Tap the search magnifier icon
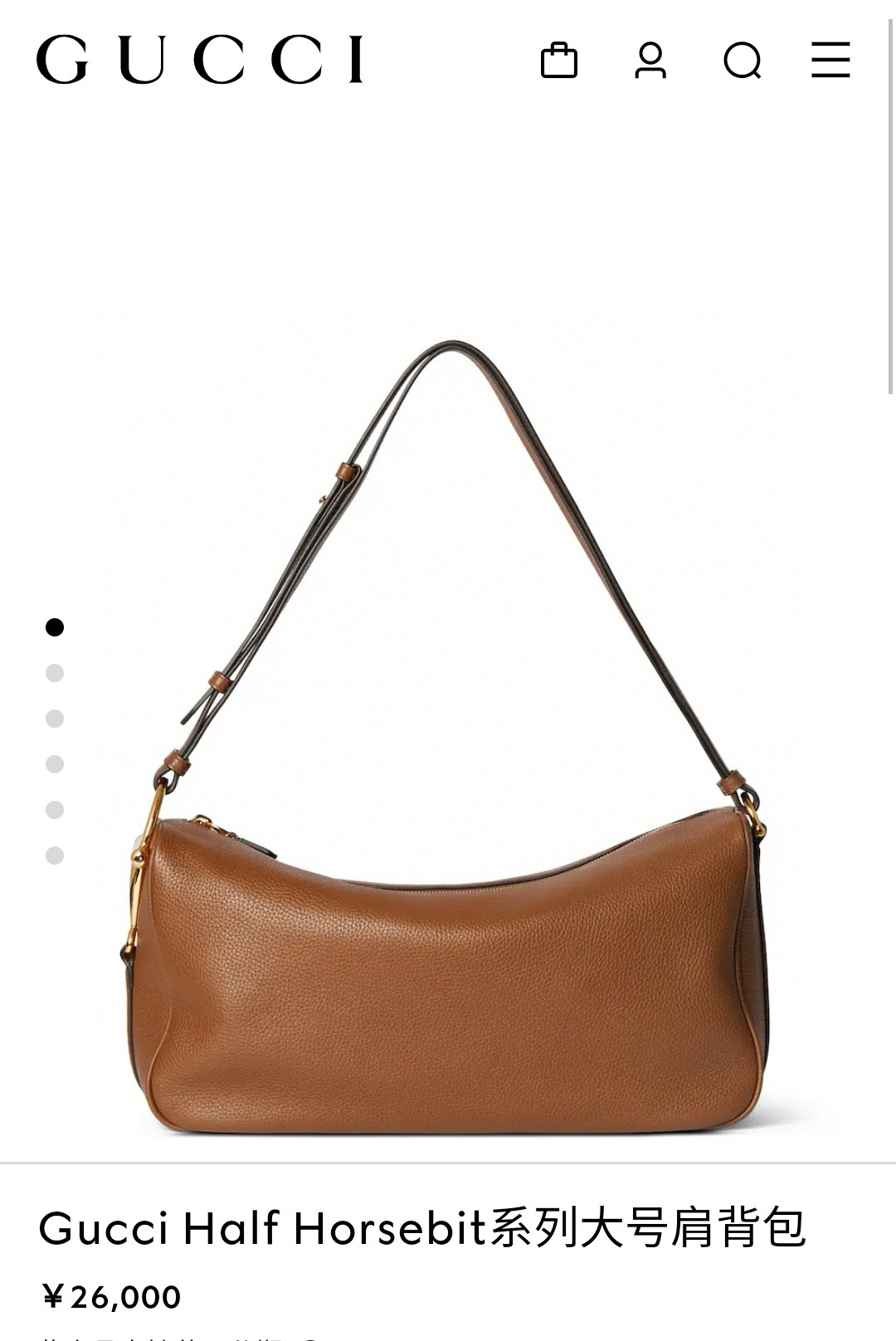Image resolution: width=896 pixels, height=1341 pixels. pyautogui.click(x=743, y=61)
